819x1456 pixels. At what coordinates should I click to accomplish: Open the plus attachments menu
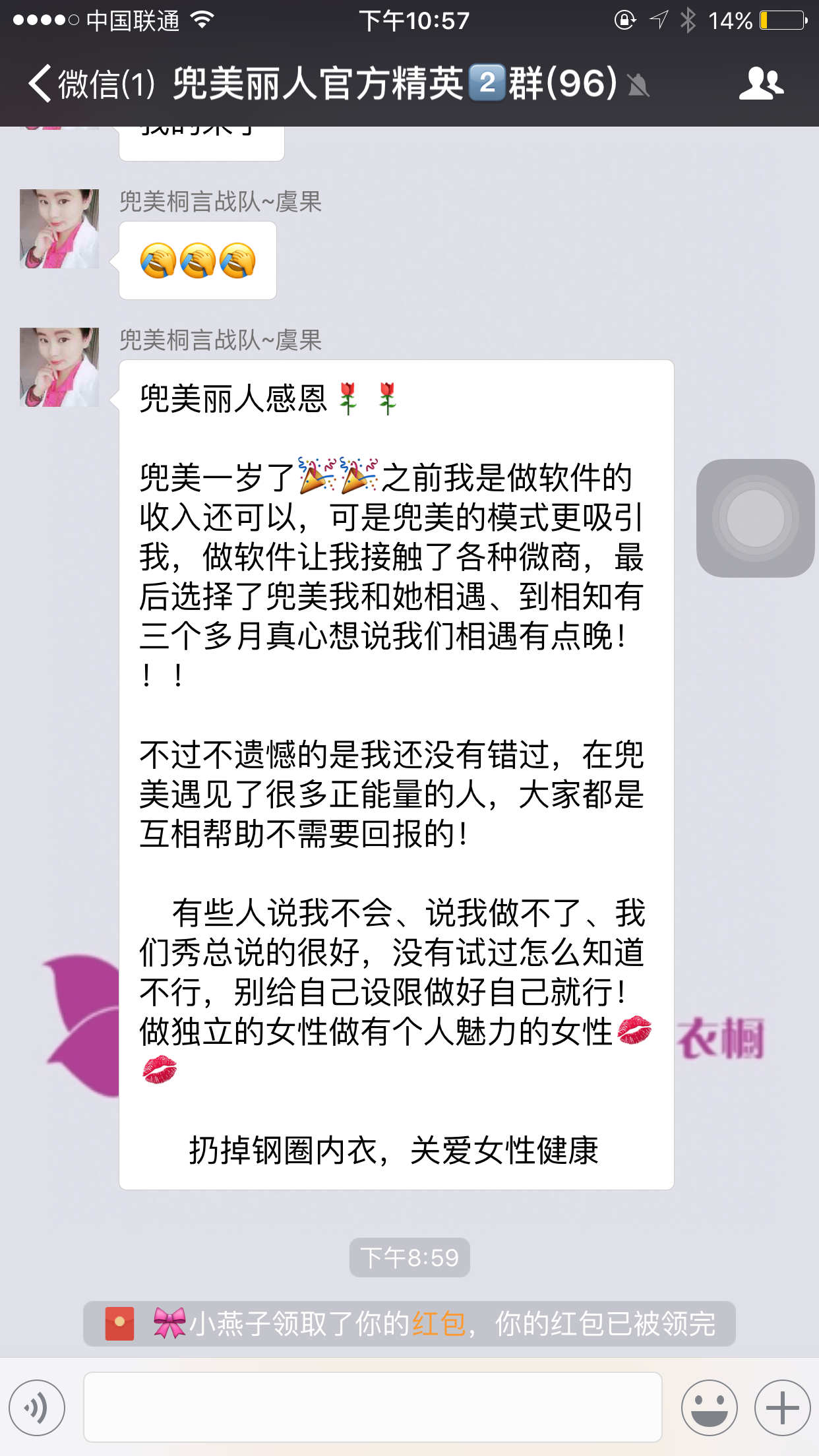coord(782,1408)
